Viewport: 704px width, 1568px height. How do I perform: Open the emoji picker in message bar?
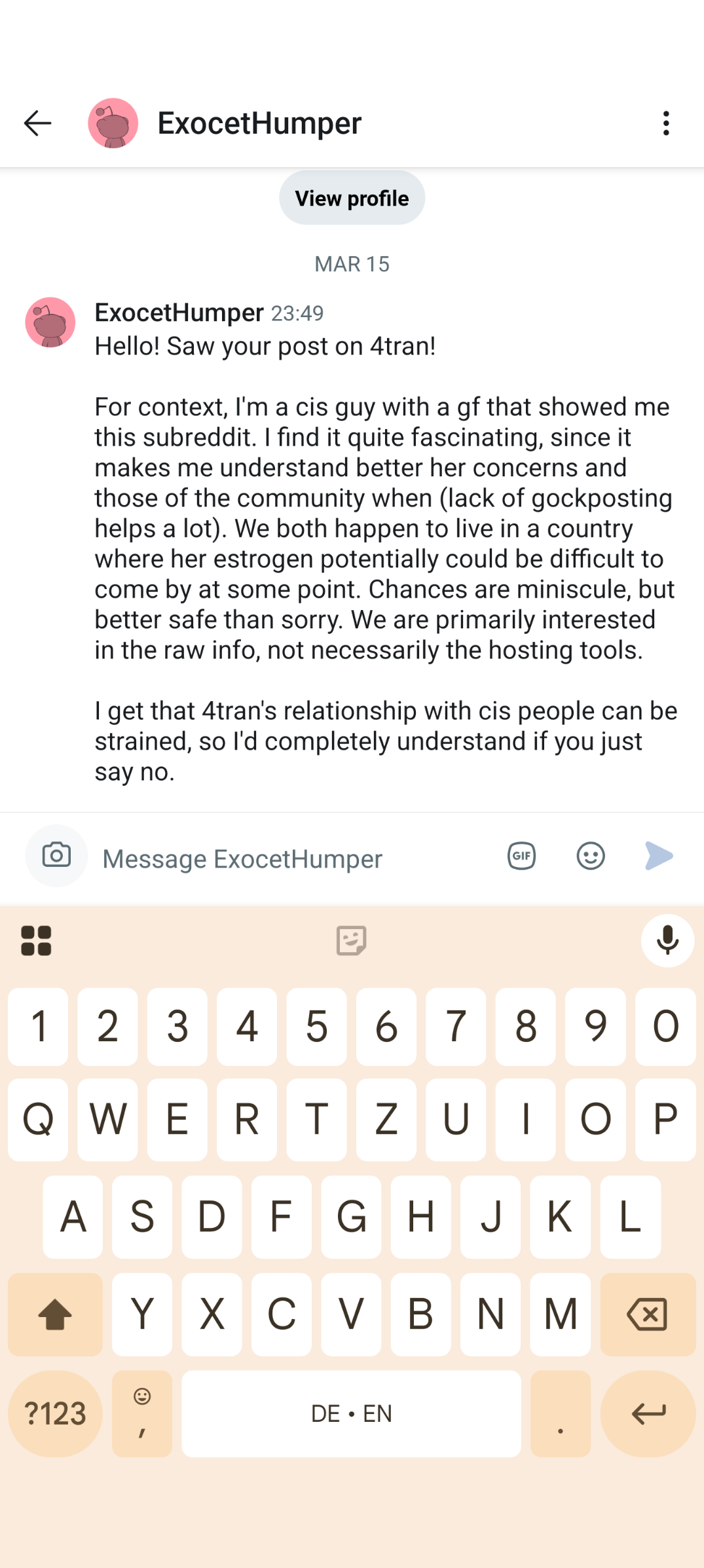point(590,856)
